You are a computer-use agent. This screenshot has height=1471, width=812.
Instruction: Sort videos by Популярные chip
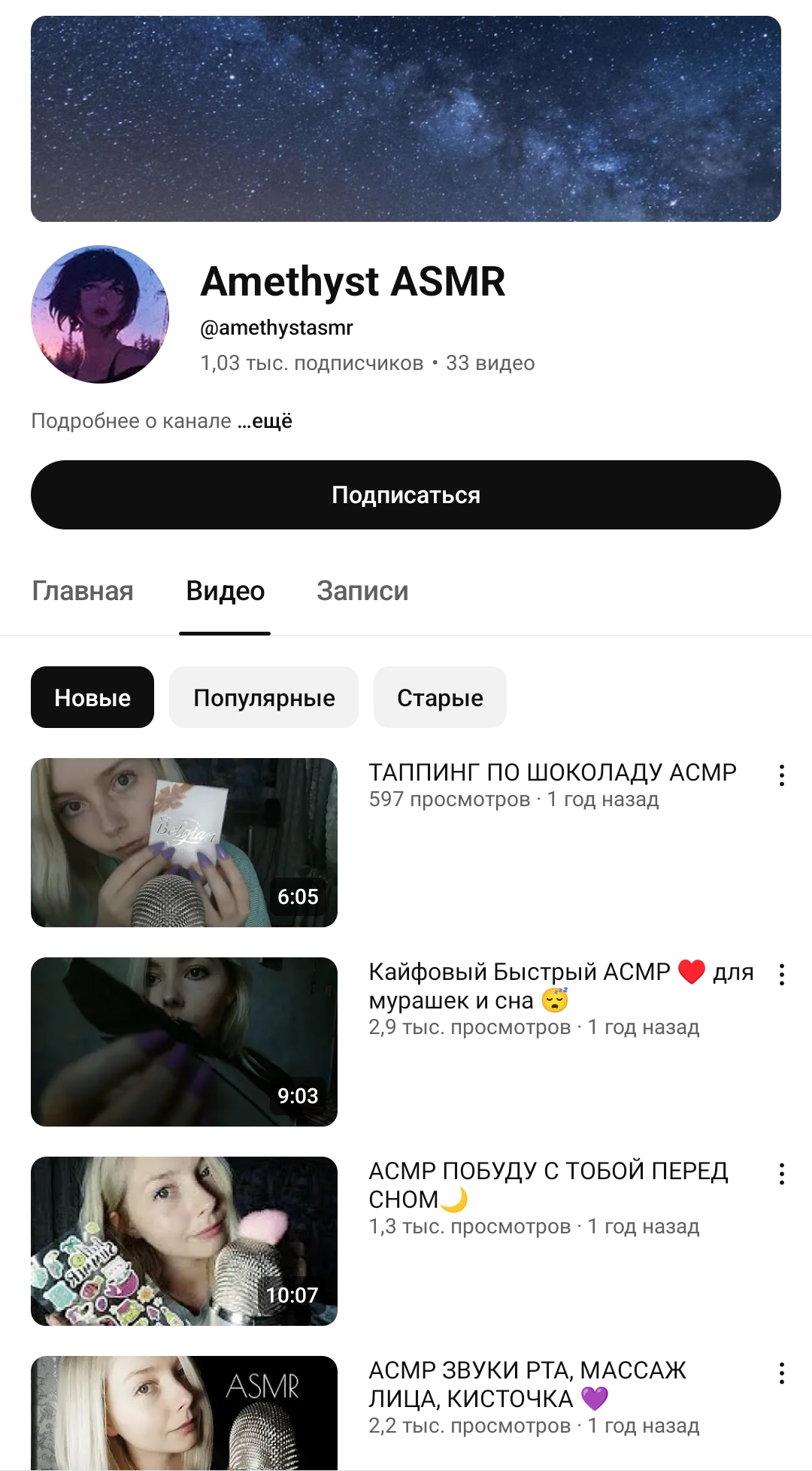pos(264,697)
